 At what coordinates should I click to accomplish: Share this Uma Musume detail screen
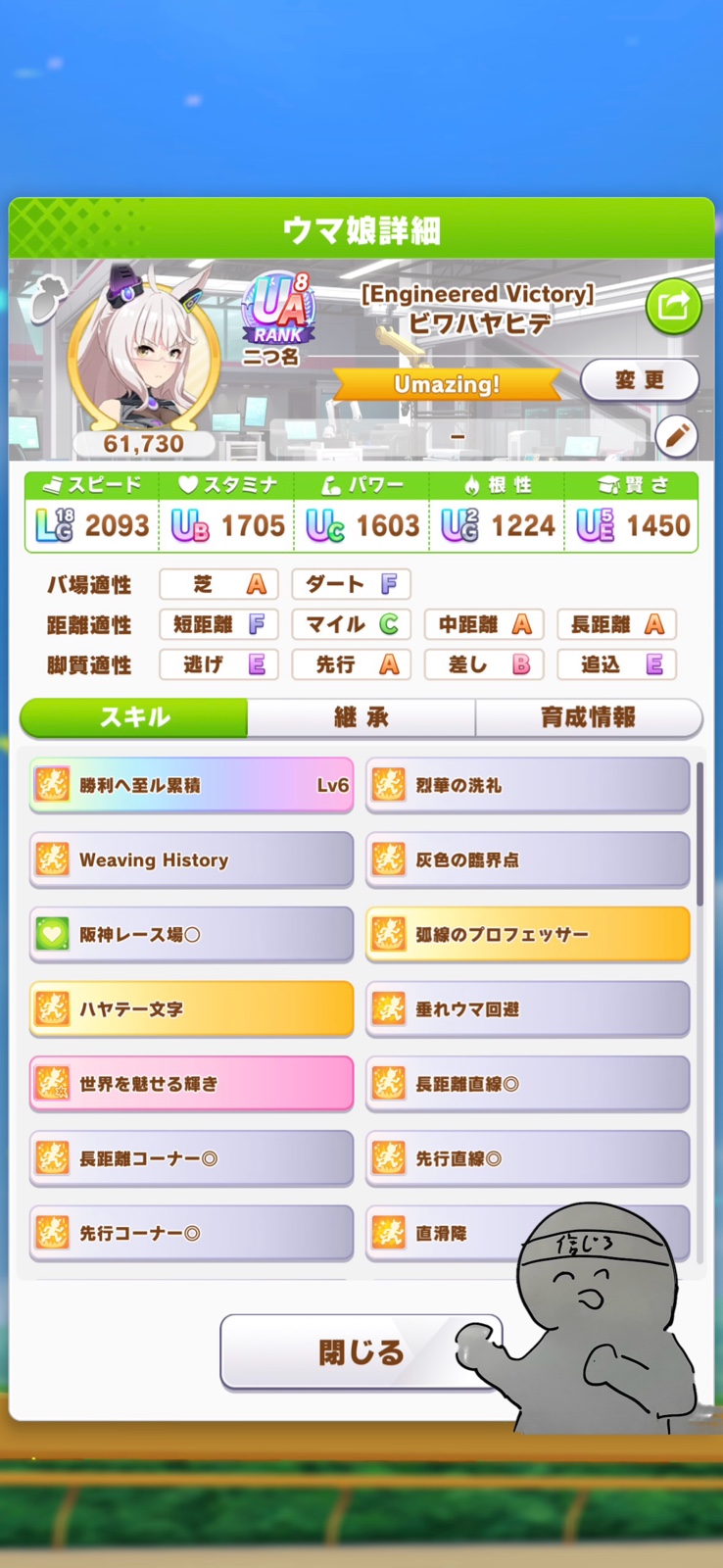[673, 307]
